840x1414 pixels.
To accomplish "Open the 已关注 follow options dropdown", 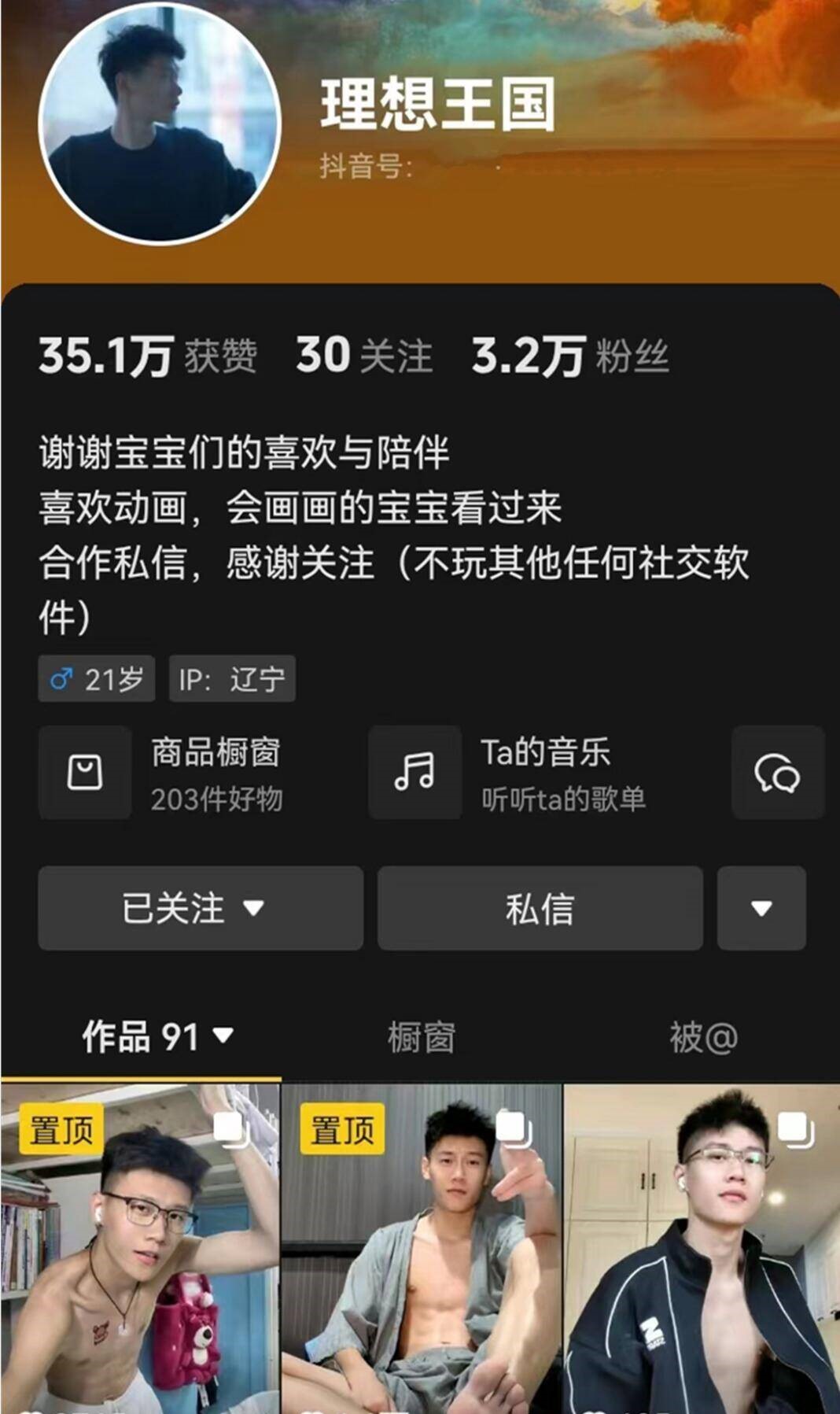I will 200,908.
